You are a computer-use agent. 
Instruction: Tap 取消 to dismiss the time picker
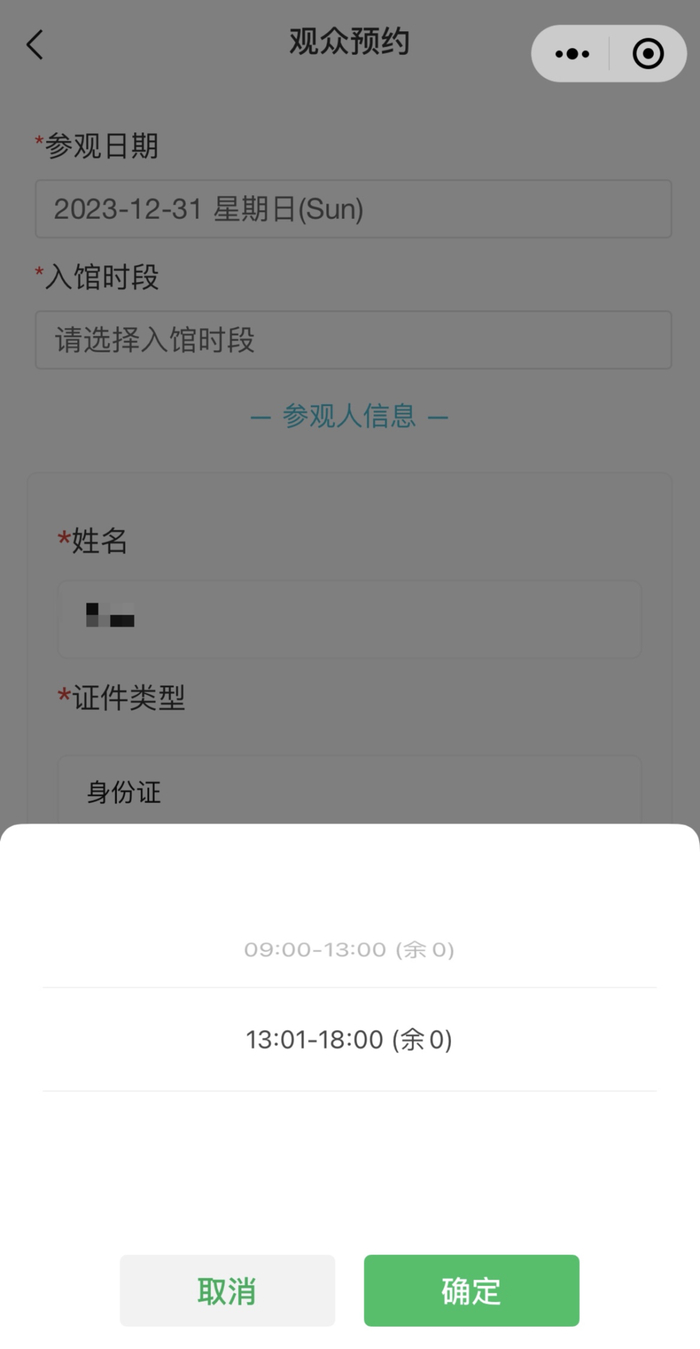(x=227, y=1290)
